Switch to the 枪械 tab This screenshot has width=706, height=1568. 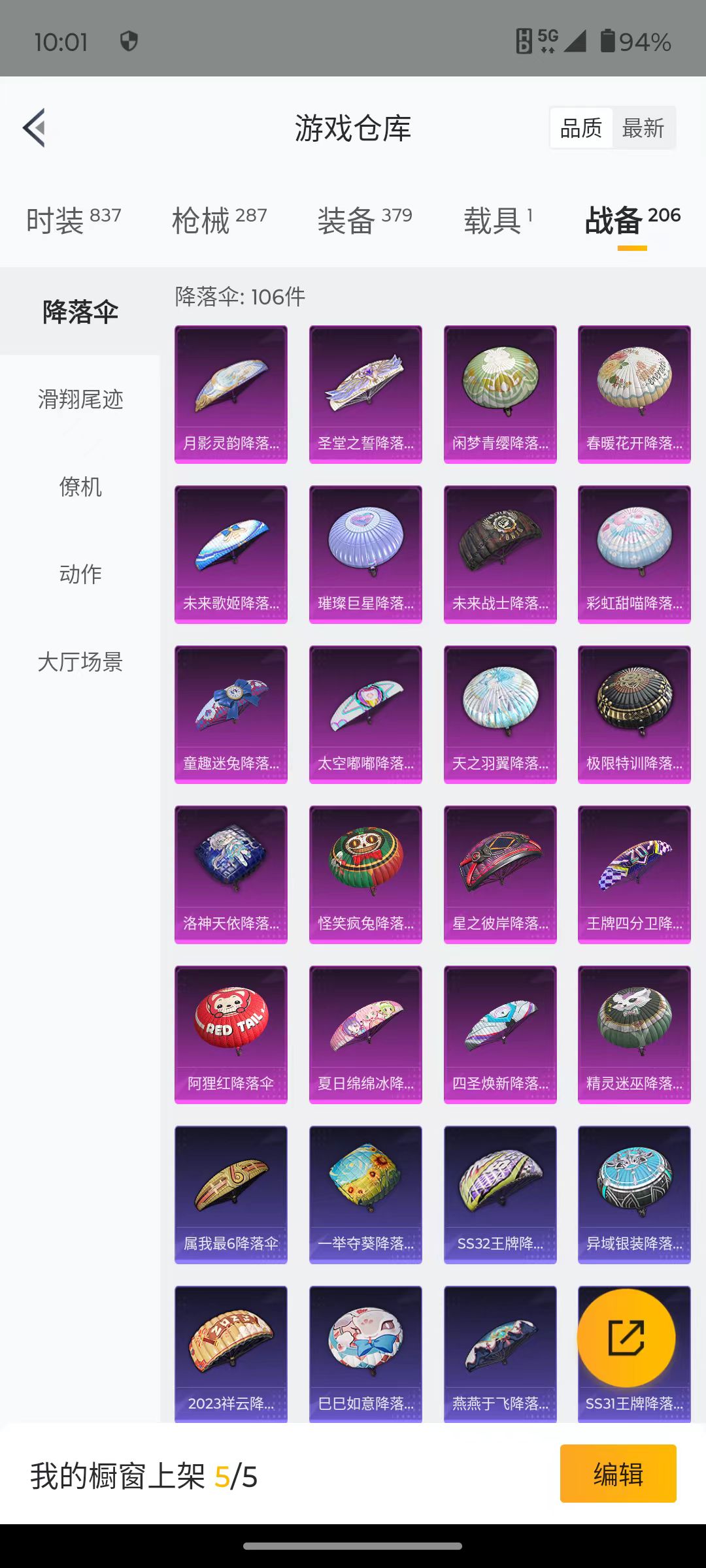(x=219, y=220)
